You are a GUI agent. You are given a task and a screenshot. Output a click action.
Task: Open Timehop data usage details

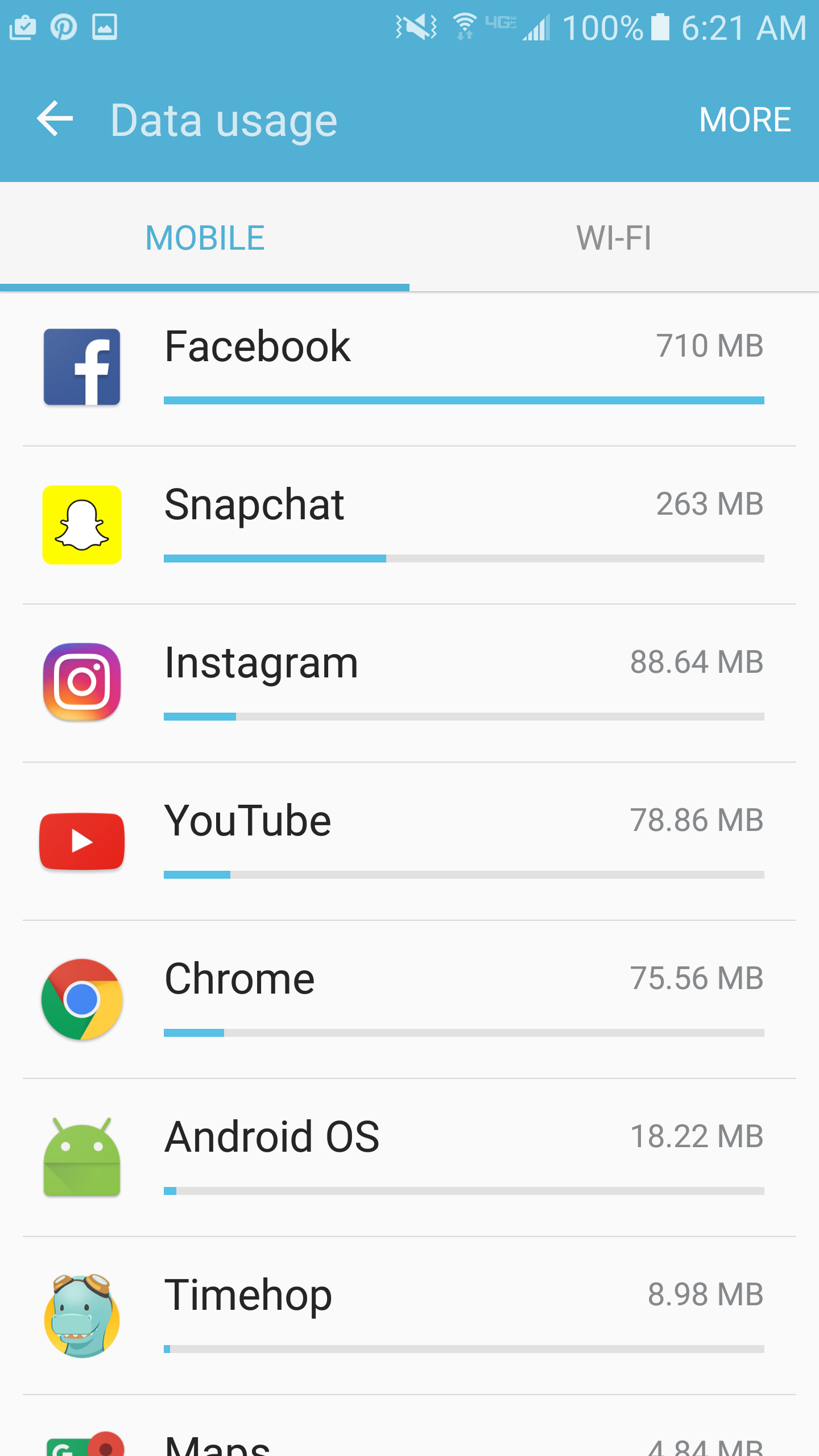pyautogui.click(x=409, y=1316)
